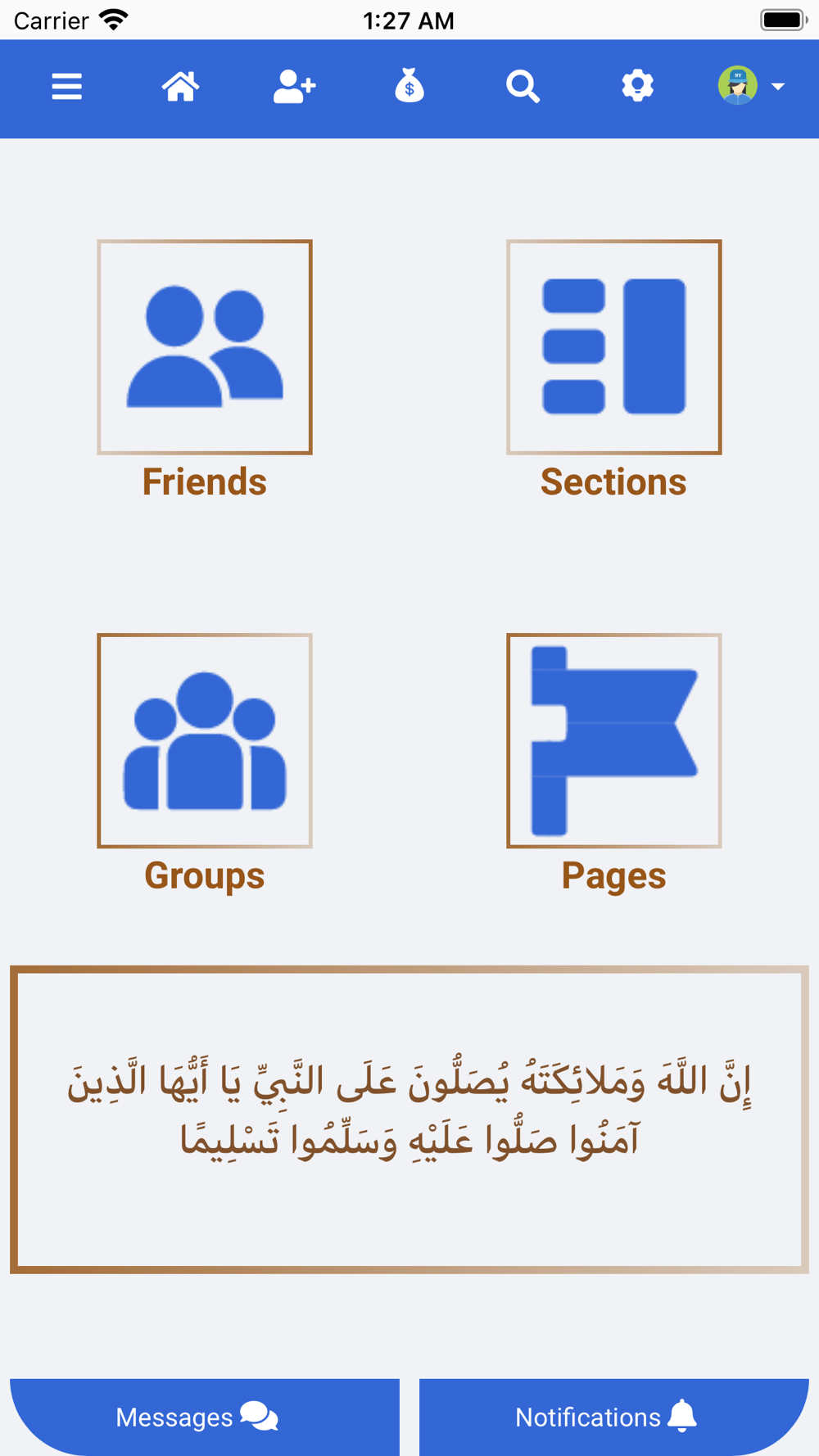Open search from the top bar
Screen dimensions: 819x1456
[523, 86]
